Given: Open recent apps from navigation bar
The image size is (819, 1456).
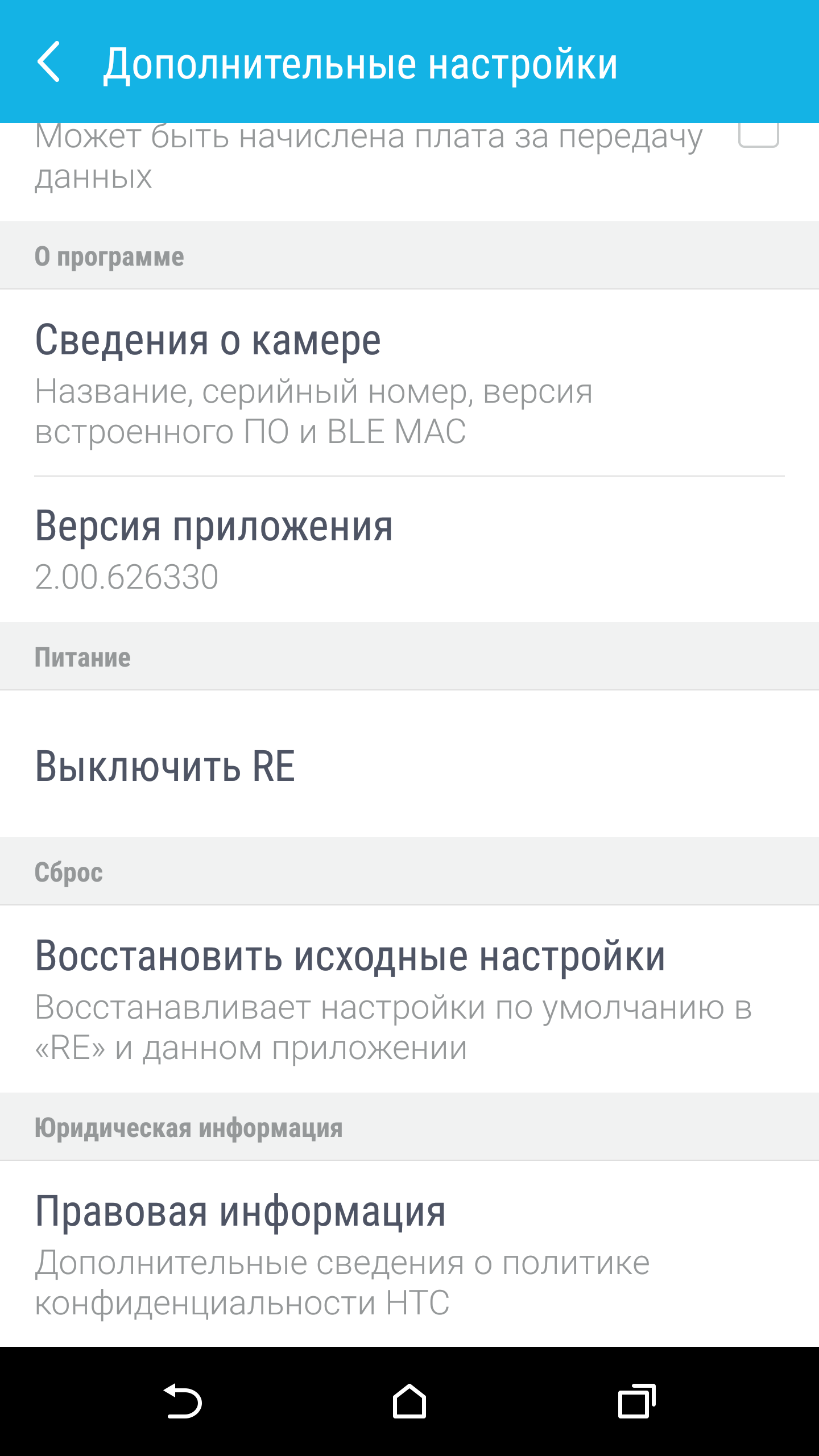Looking at the screenshot, I should [636, 1401].
